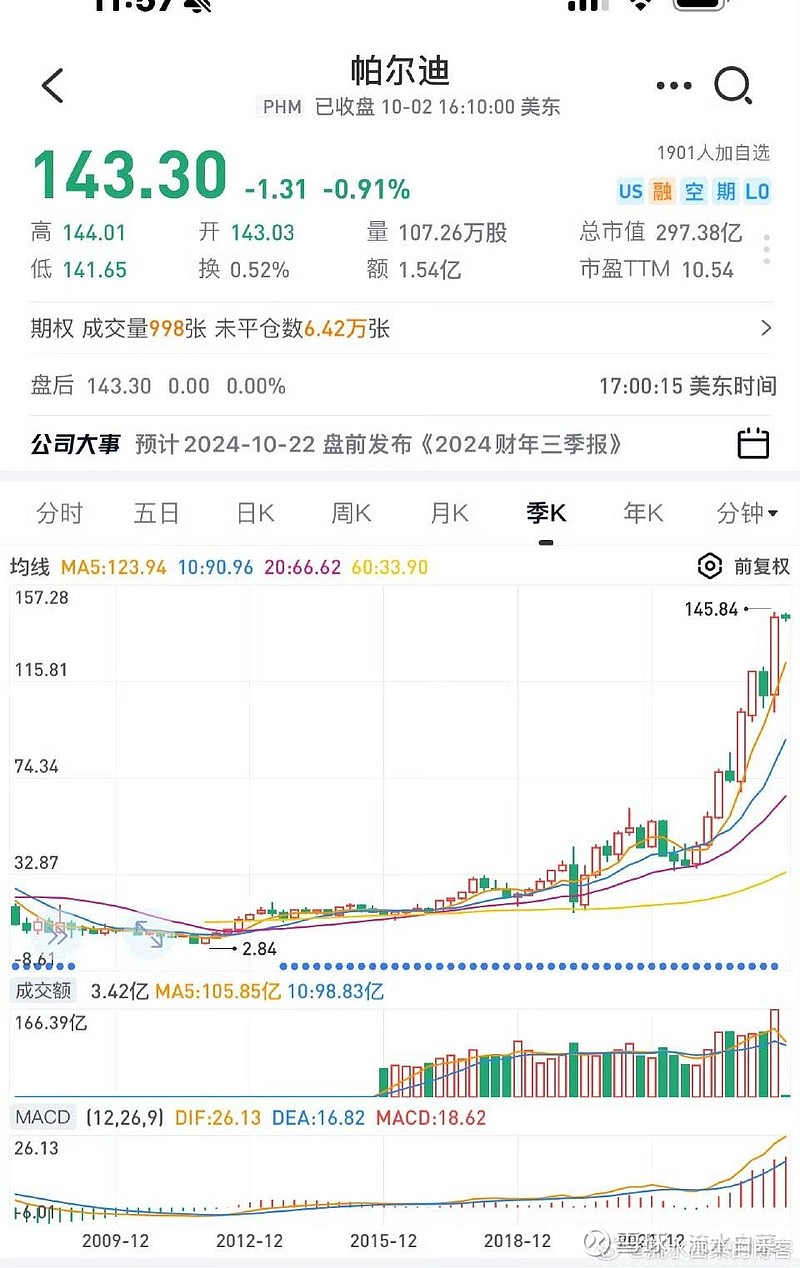Select the 季K chart tab
The height and width of the screenshot is (1268, 800).
546,514
